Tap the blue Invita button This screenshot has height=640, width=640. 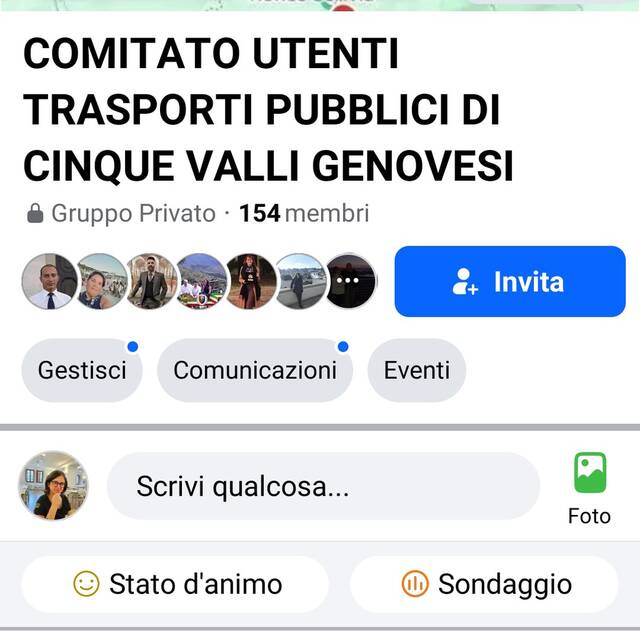click(x=510, y=282)
